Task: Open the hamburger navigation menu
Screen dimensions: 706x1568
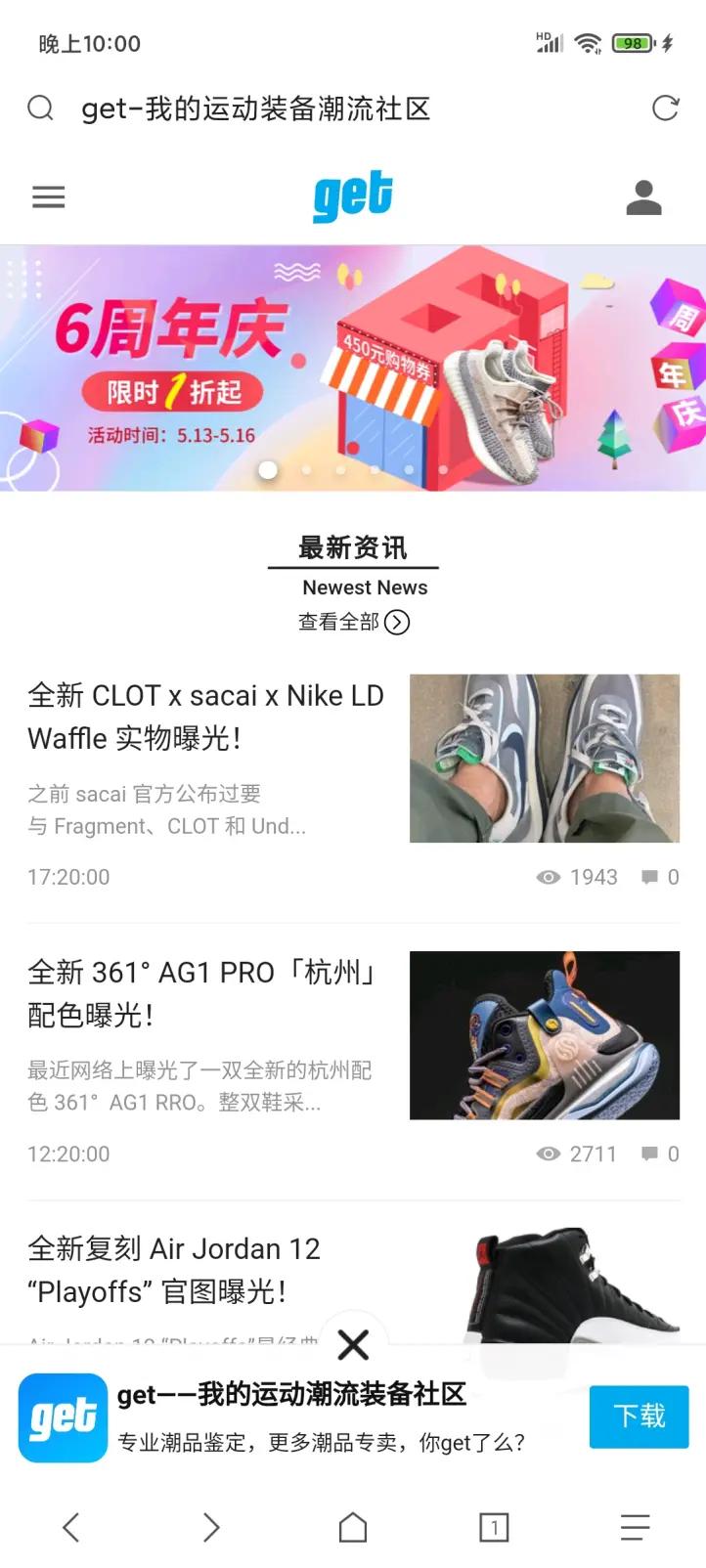Action: pos(48,196)
